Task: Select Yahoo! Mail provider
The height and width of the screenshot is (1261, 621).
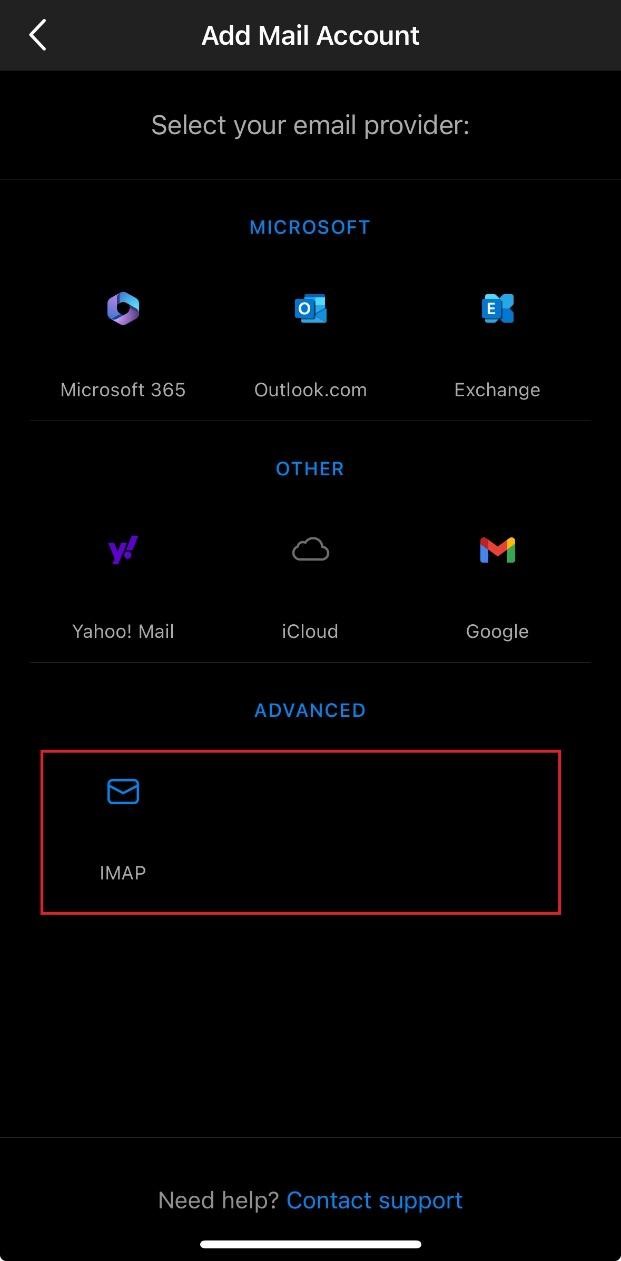Action: [x=123, y=582]
